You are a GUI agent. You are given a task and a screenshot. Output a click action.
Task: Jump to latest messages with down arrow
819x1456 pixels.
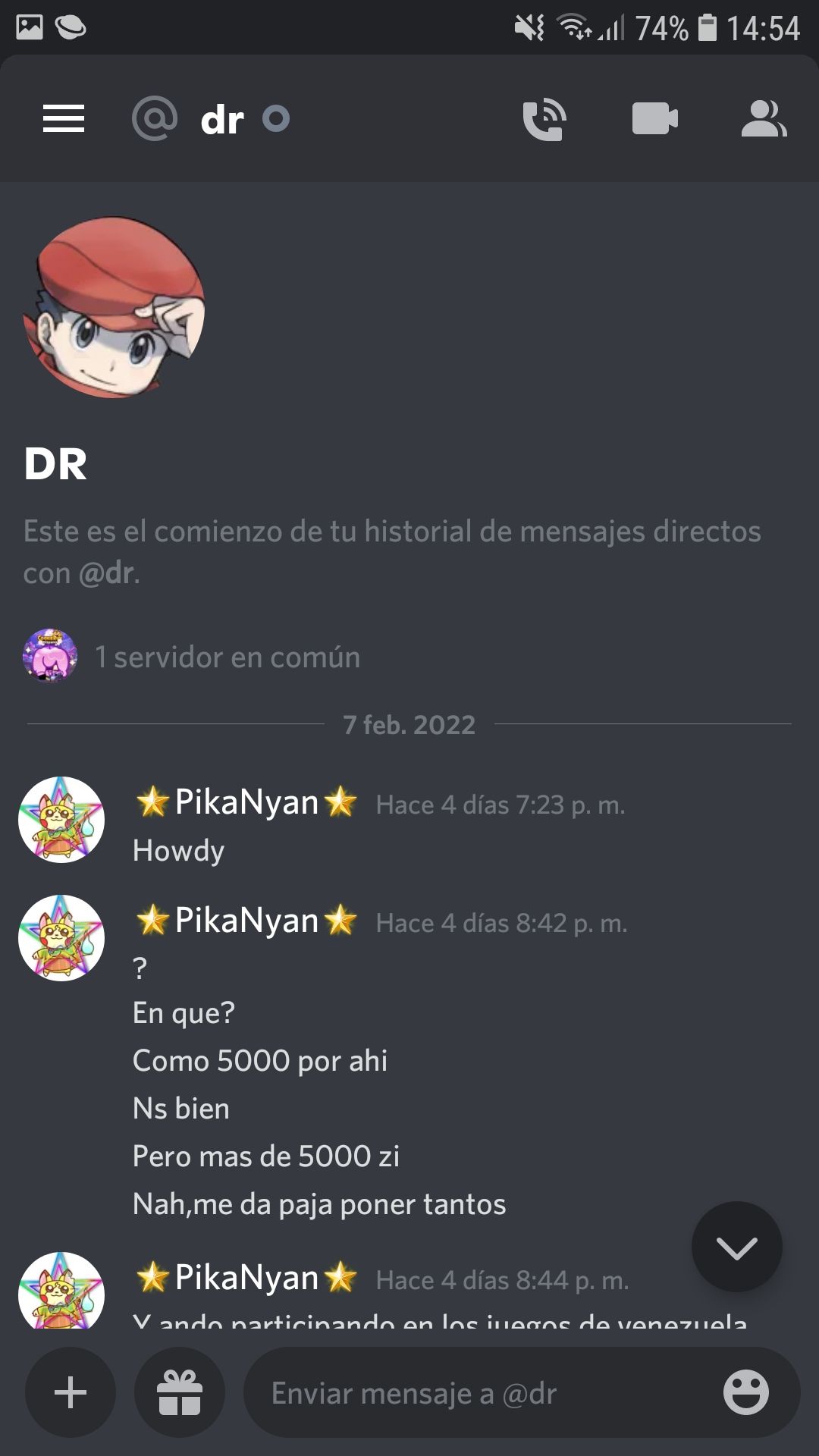[736, 1247]
